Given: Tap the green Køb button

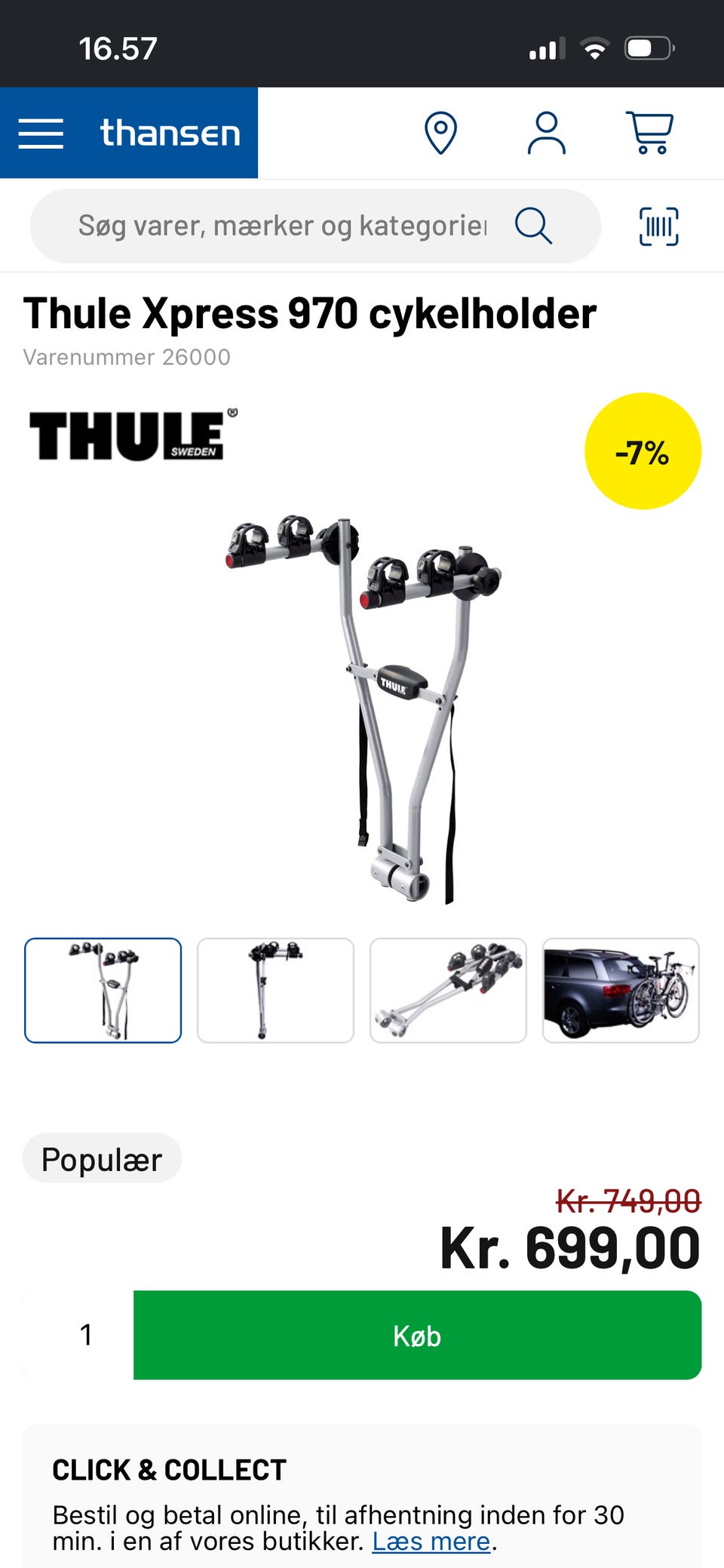Looking at the screenshot, I should click(417, 1335).
